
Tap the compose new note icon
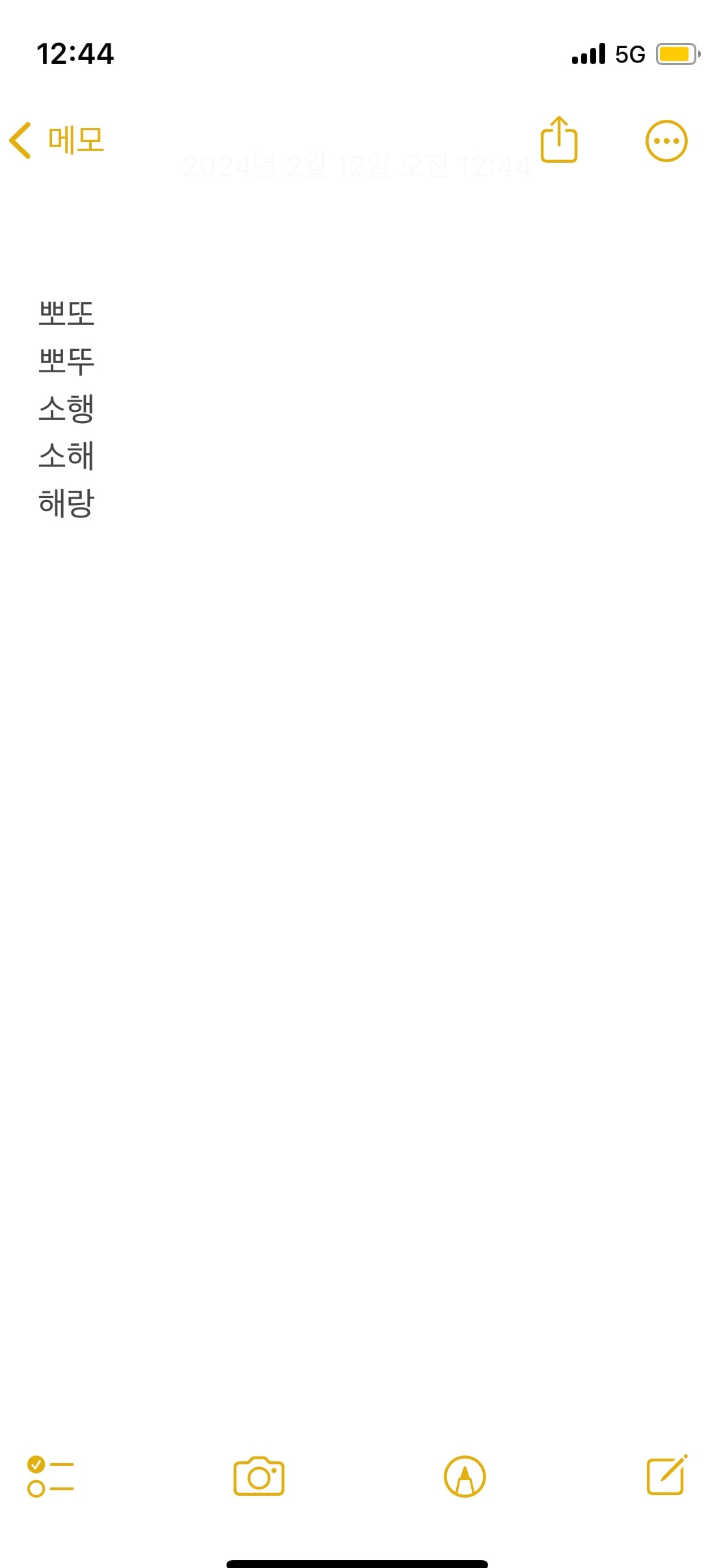[668, 1475]
